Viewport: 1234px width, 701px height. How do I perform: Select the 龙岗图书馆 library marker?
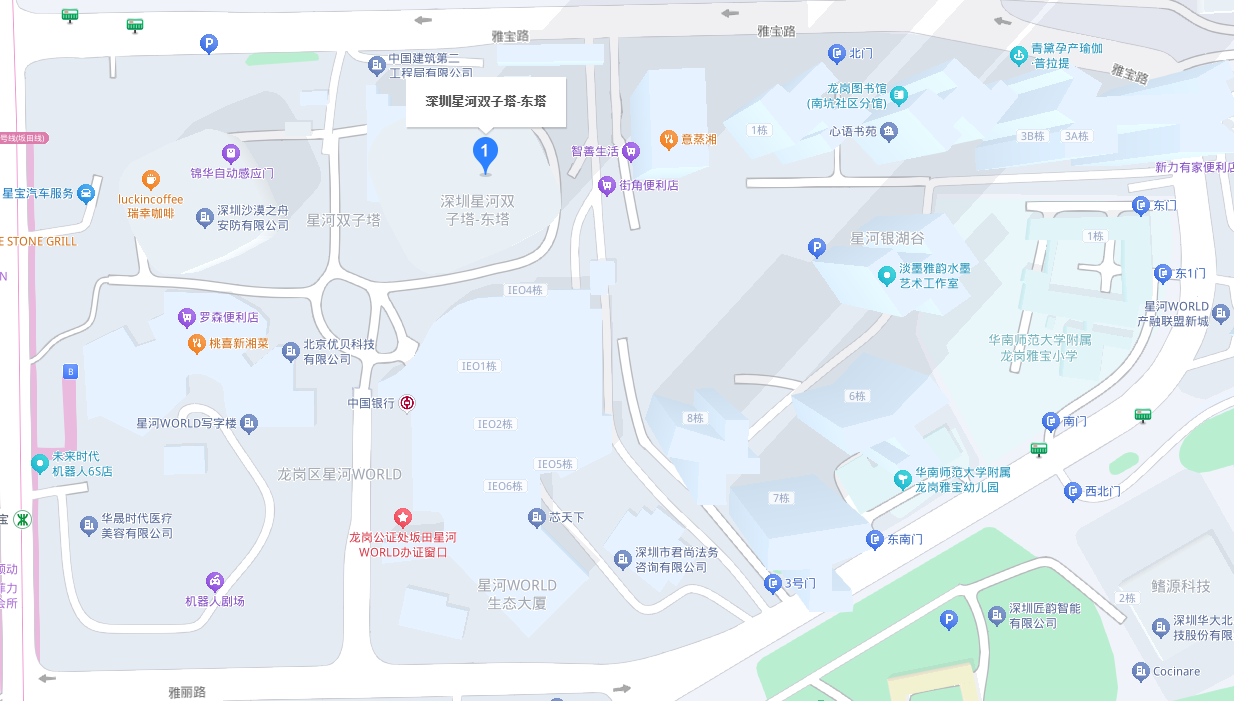pyautogui.click(x=899, y=96)
